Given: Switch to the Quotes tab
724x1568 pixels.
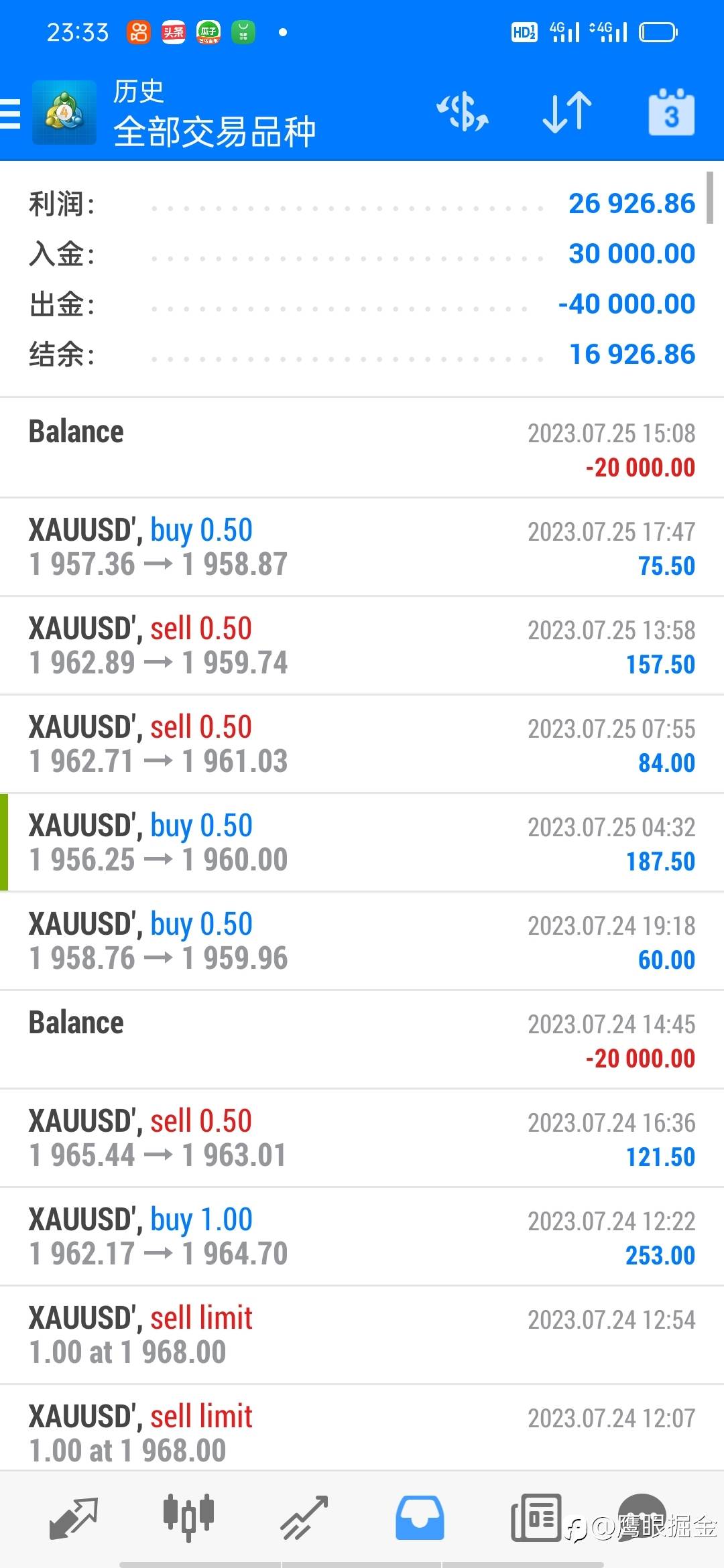Looking at the screenshot, I should coord(74,1518).
